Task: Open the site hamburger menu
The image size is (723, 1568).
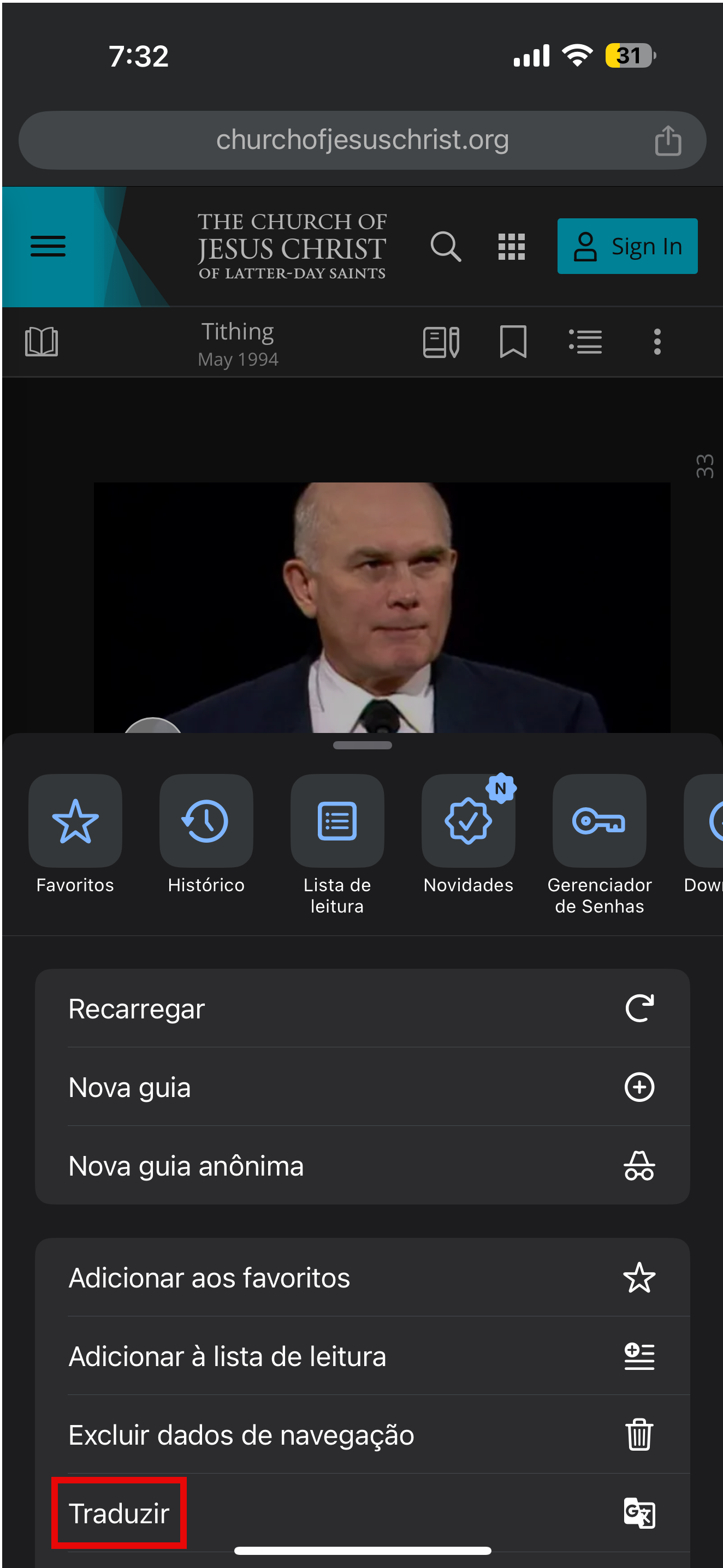Action: 48,246
